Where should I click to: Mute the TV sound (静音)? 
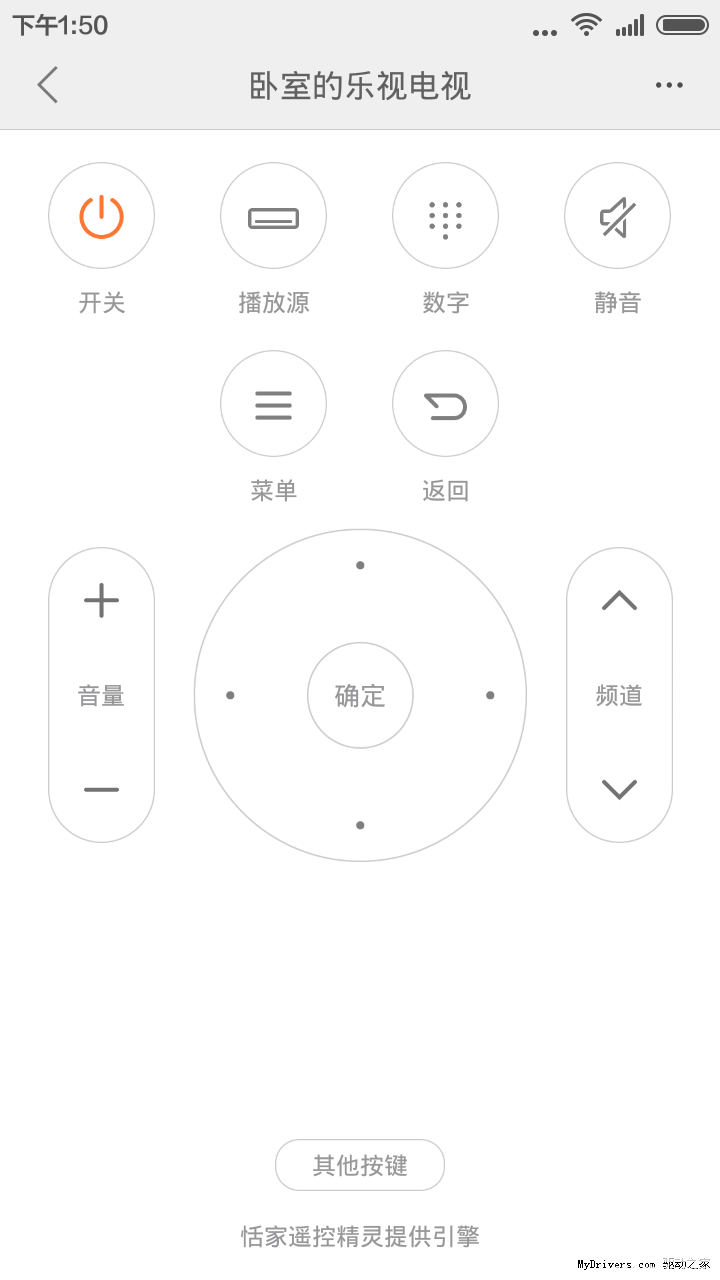click(617, 216)
